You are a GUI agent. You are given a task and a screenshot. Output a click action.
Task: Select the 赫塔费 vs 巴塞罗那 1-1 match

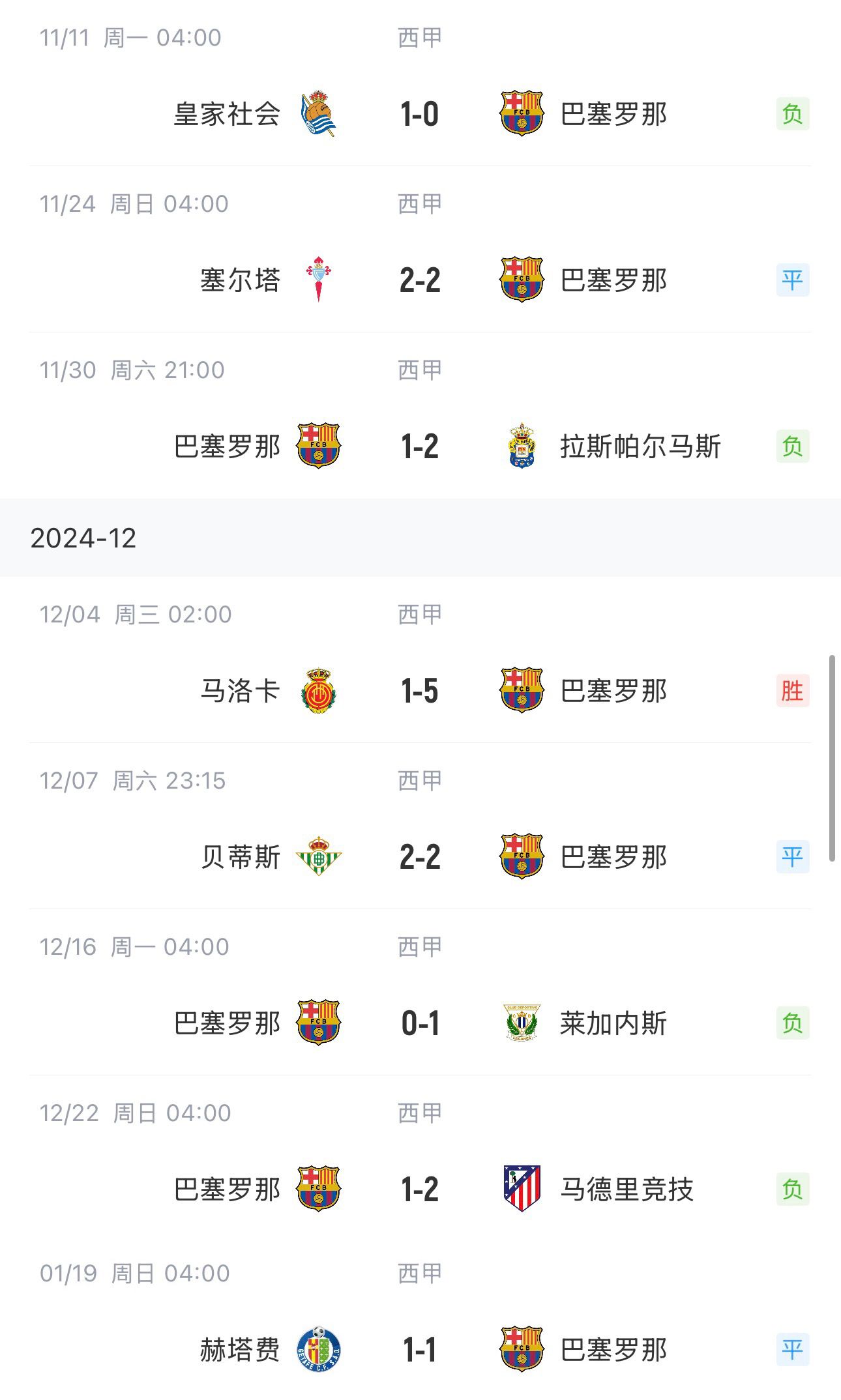click(420, 1349)
